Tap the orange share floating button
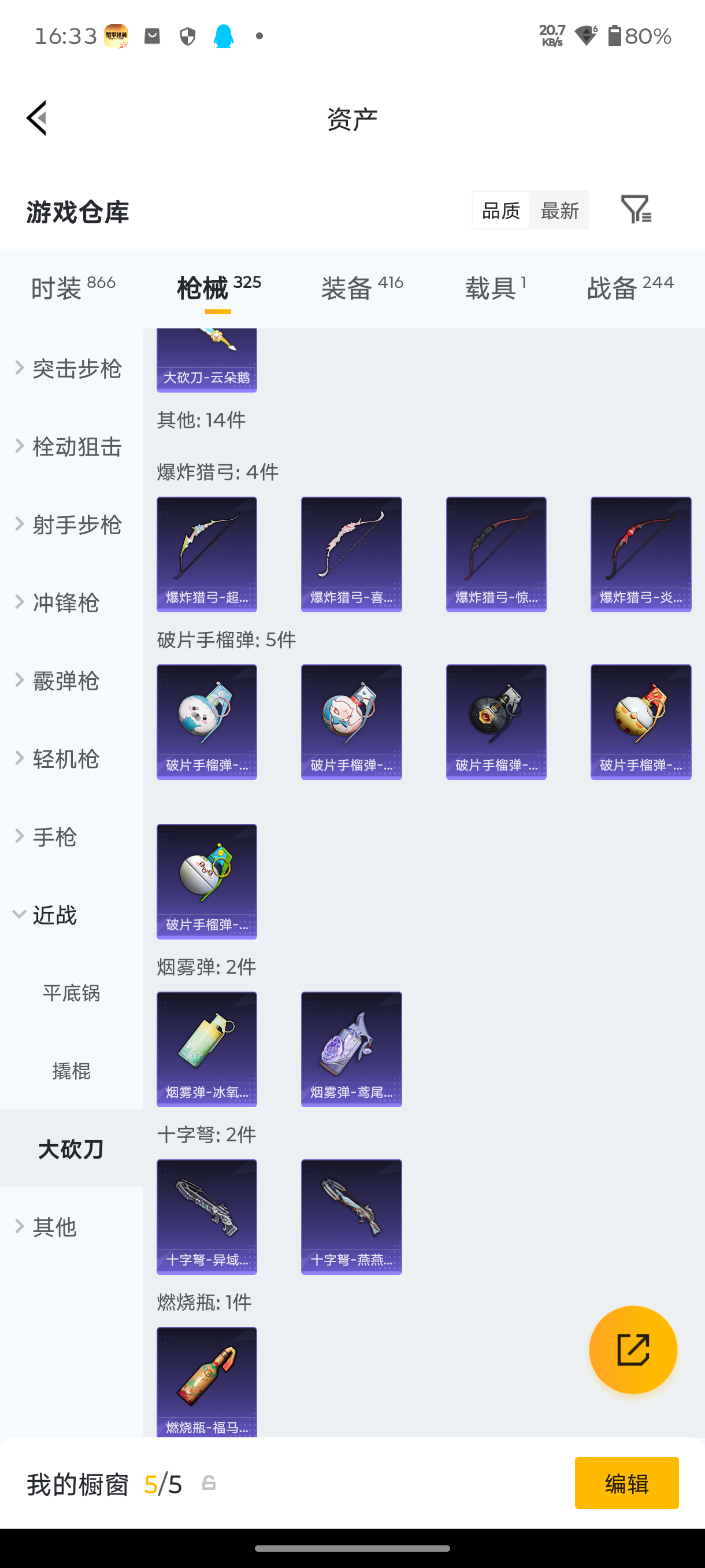 tap(633, 1349)
